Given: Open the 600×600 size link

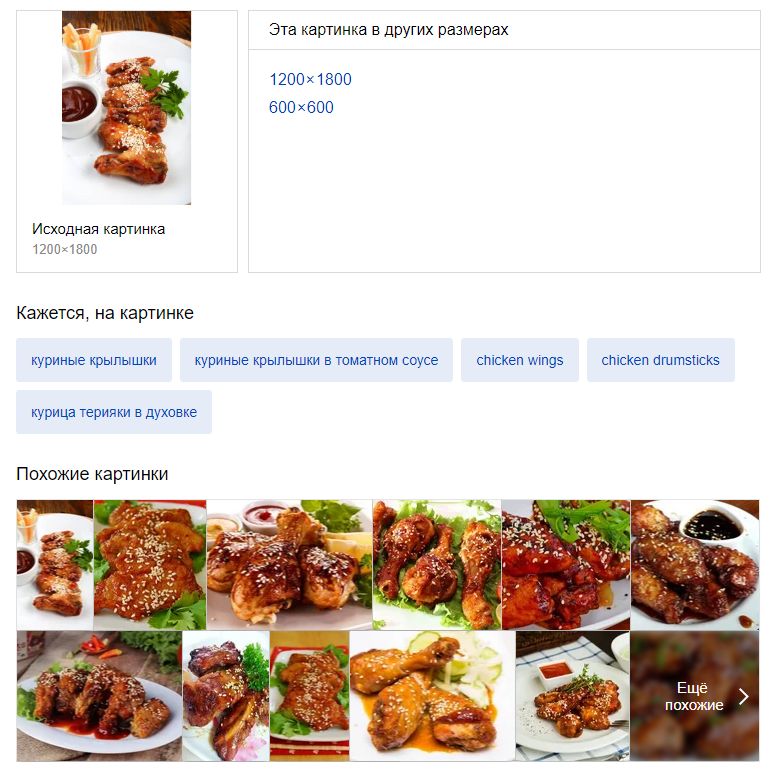Looking at the screenshot, I should click(301, 108).
